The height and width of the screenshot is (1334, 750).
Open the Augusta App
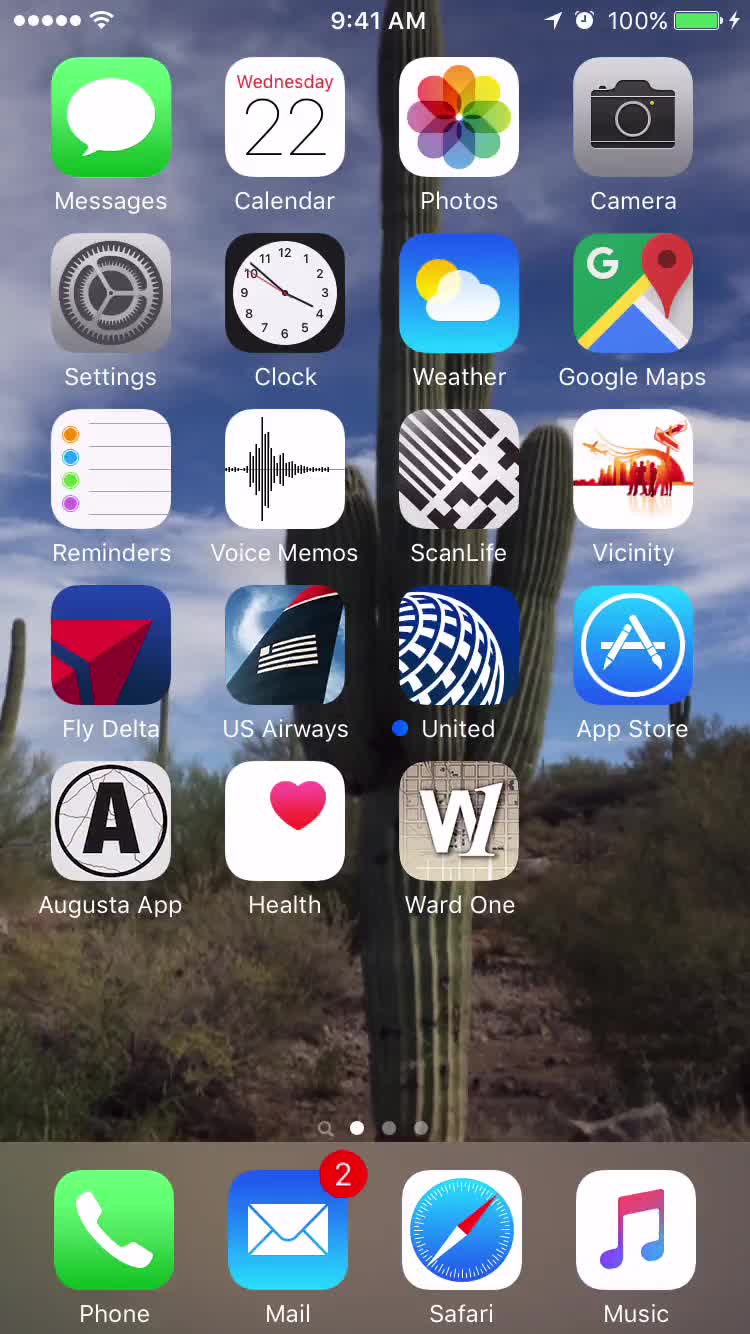(x=111, y=821)
